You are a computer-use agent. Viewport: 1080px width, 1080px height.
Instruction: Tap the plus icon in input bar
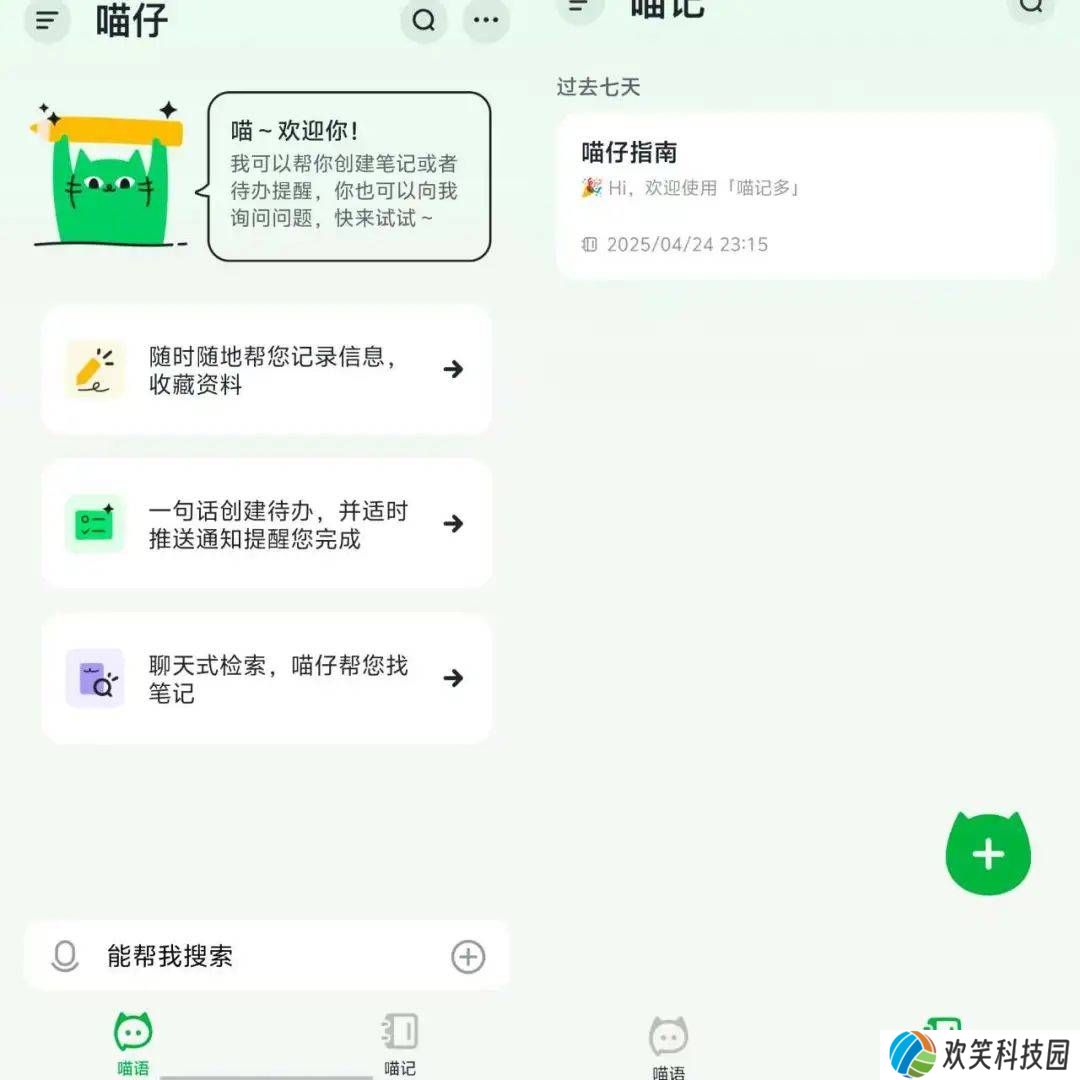(x=468, y=956)
